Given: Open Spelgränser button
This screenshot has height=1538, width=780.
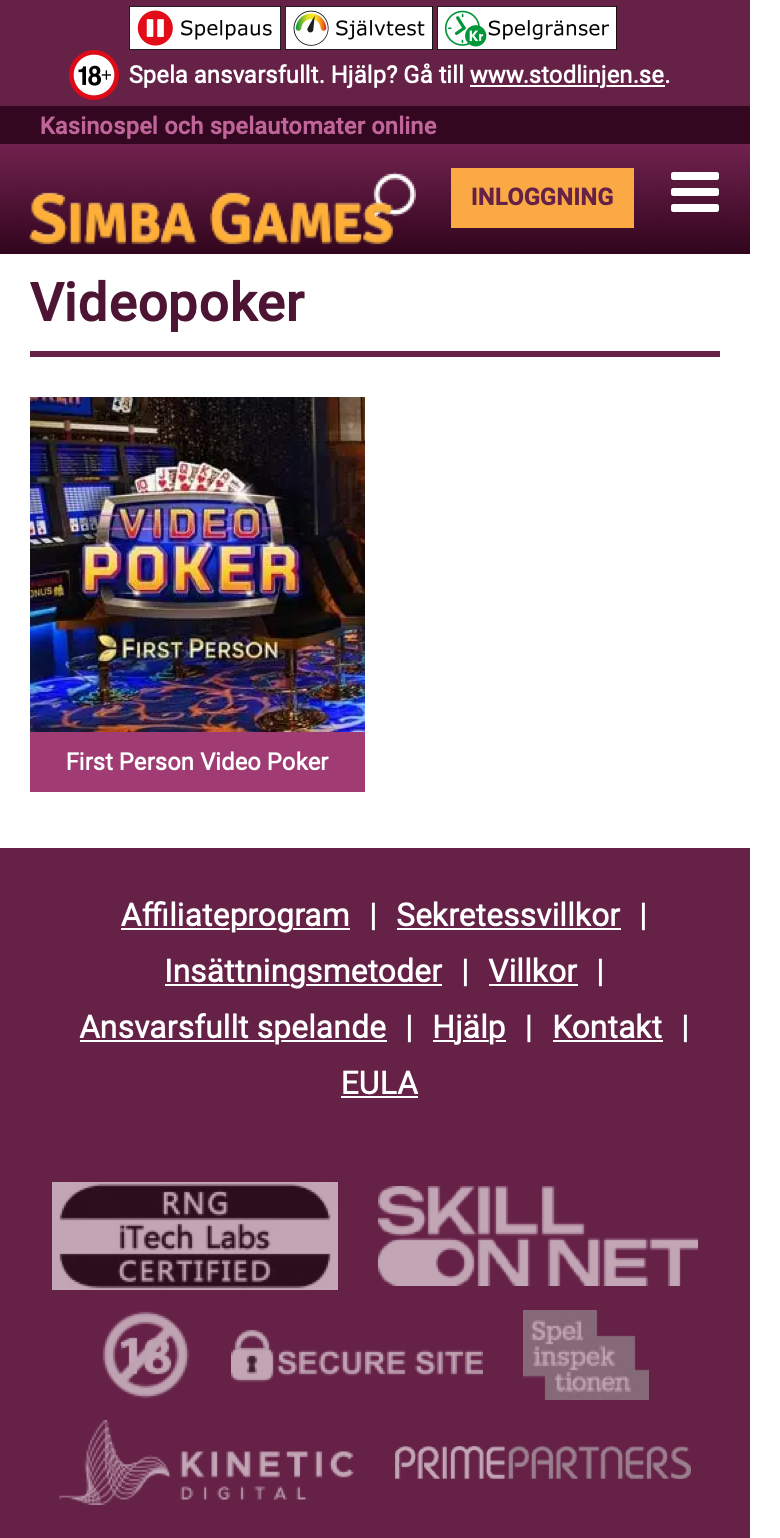Looking at the screenshot, I should pyautogui.click(x=527, y=28).
